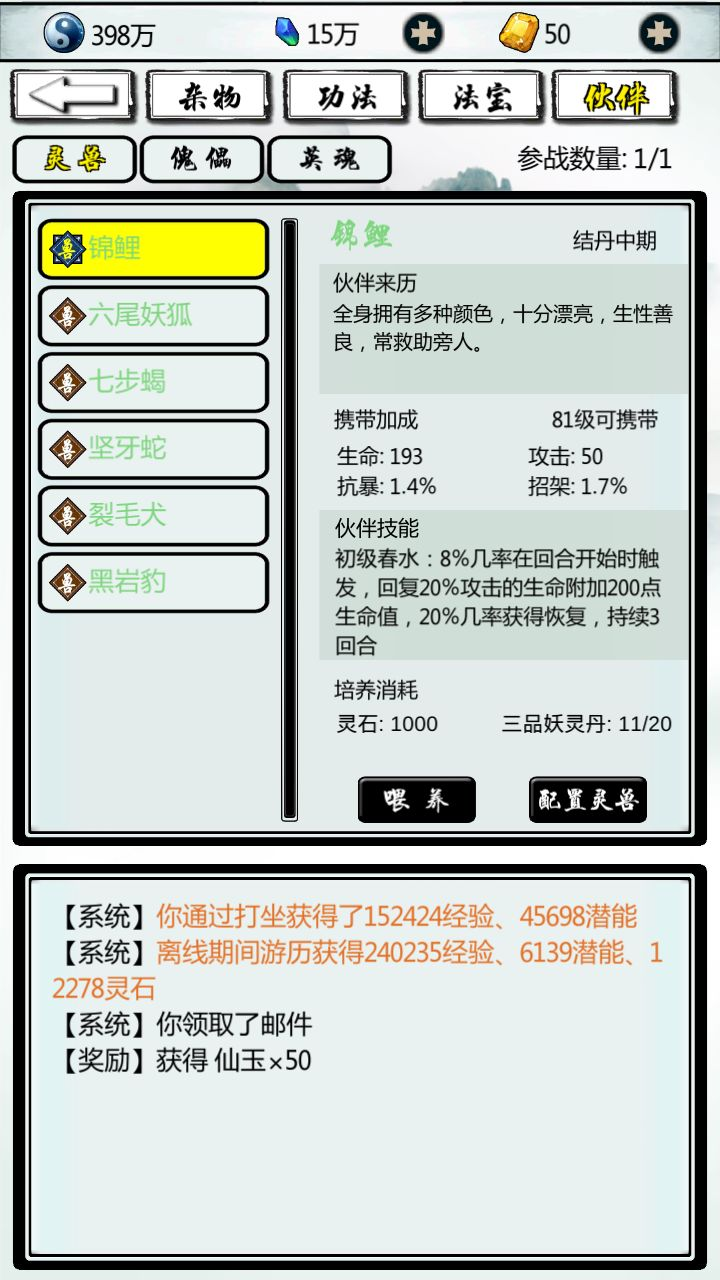Add more blue spirit stones with plus
The image size is (720, 1280).
(x=423, y=34)
